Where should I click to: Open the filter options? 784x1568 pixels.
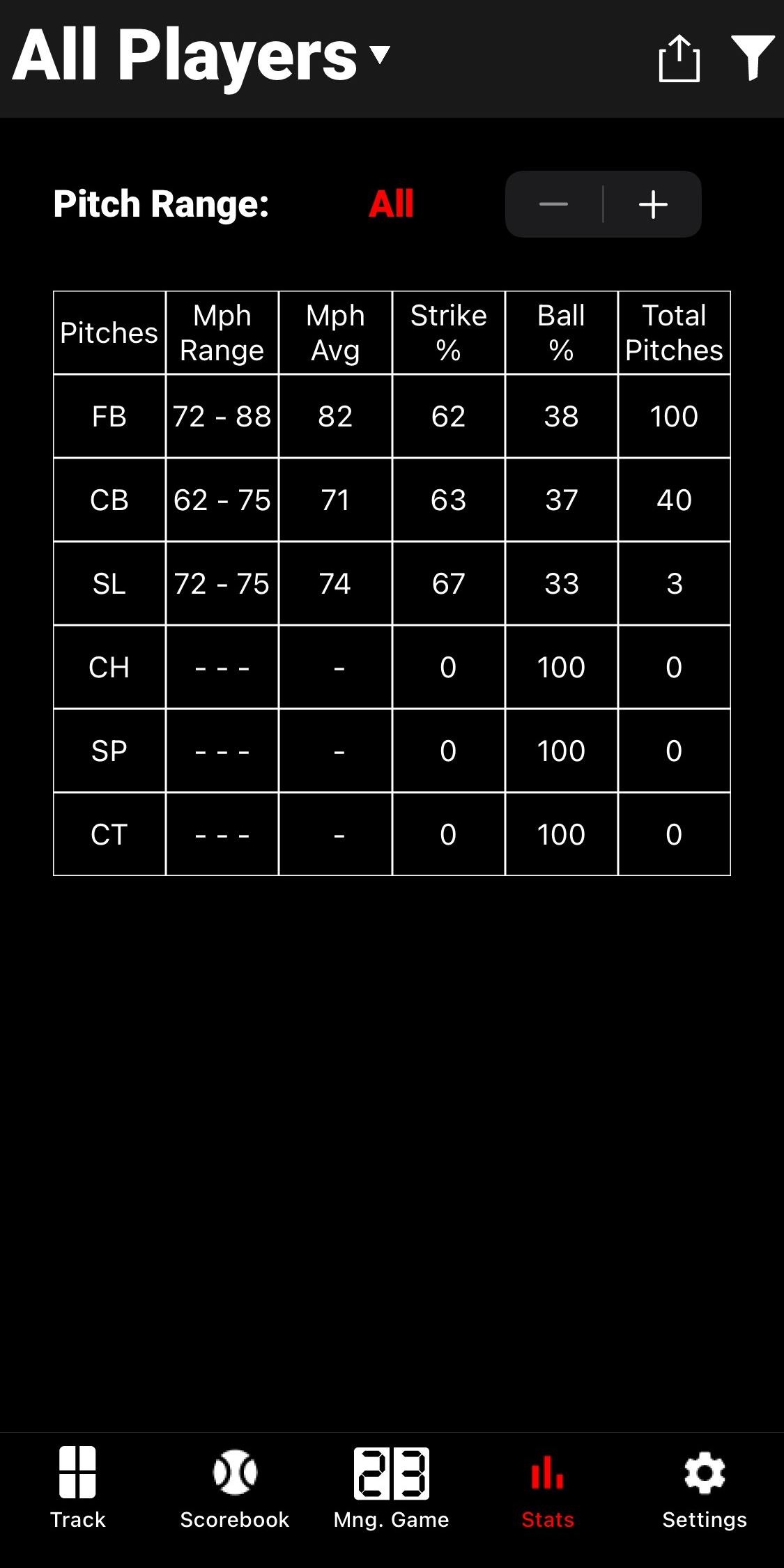coord(752,57)
